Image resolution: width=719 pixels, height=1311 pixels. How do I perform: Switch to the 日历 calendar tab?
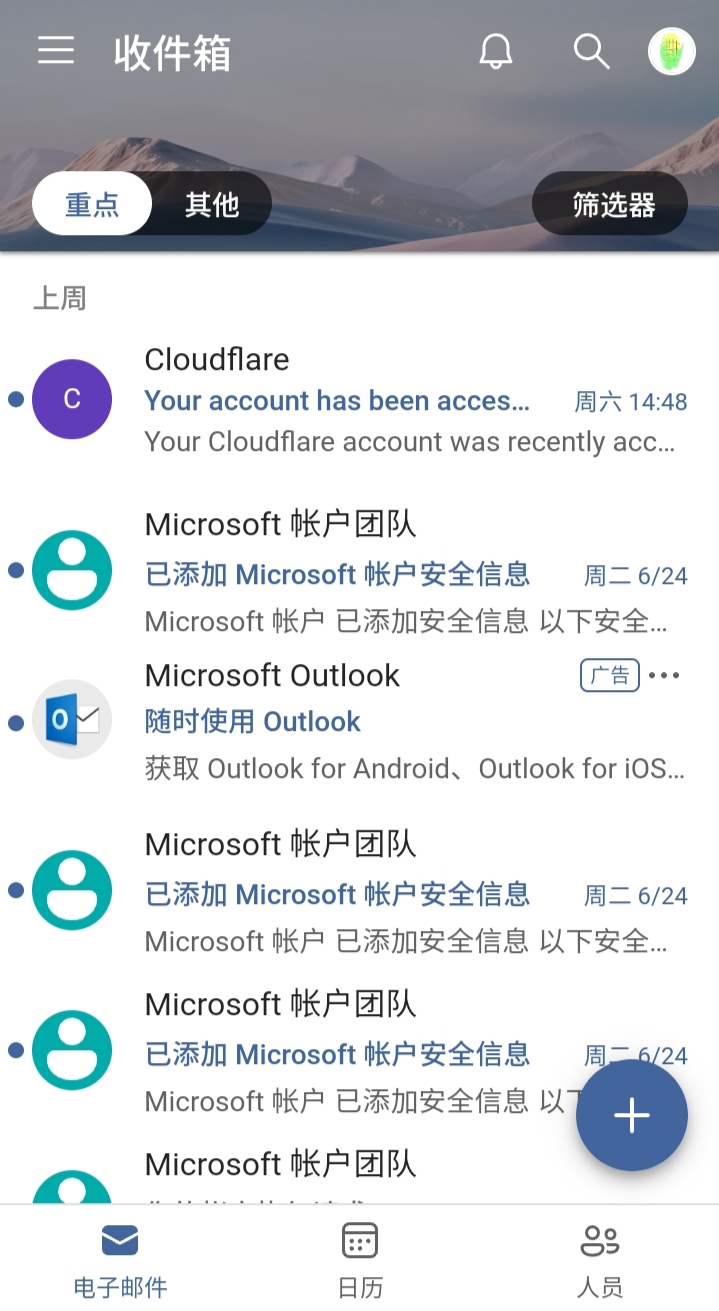pos(360,1257)
